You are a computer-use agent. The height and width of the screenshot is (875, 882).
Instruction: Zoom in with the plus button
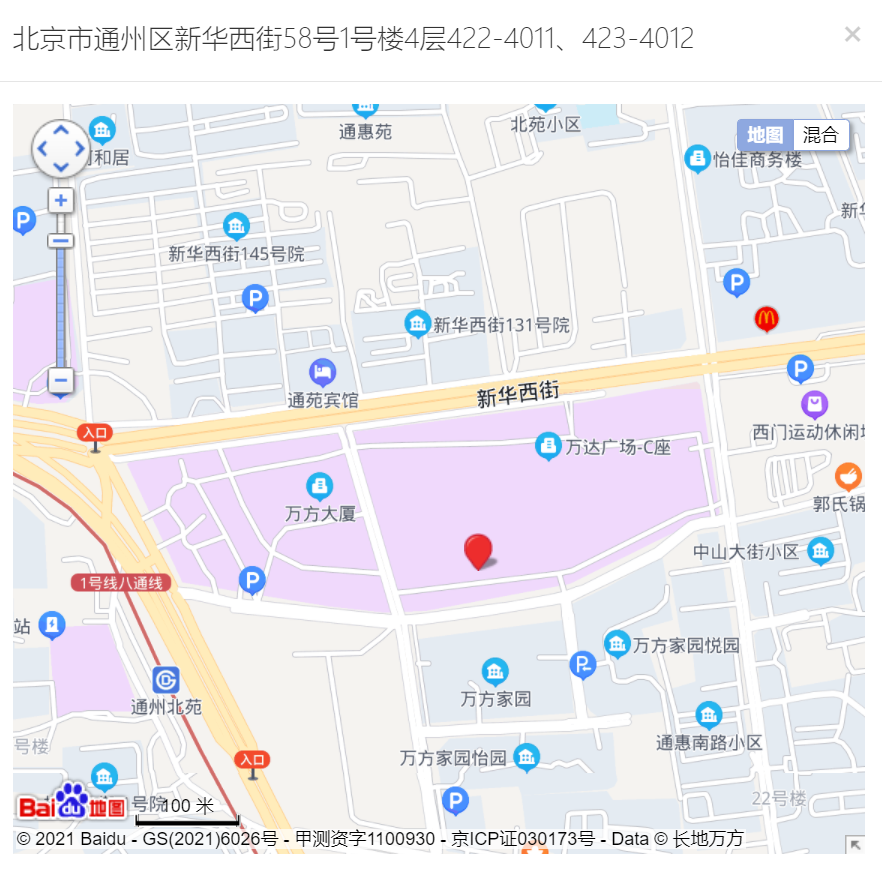coord(61,200)
